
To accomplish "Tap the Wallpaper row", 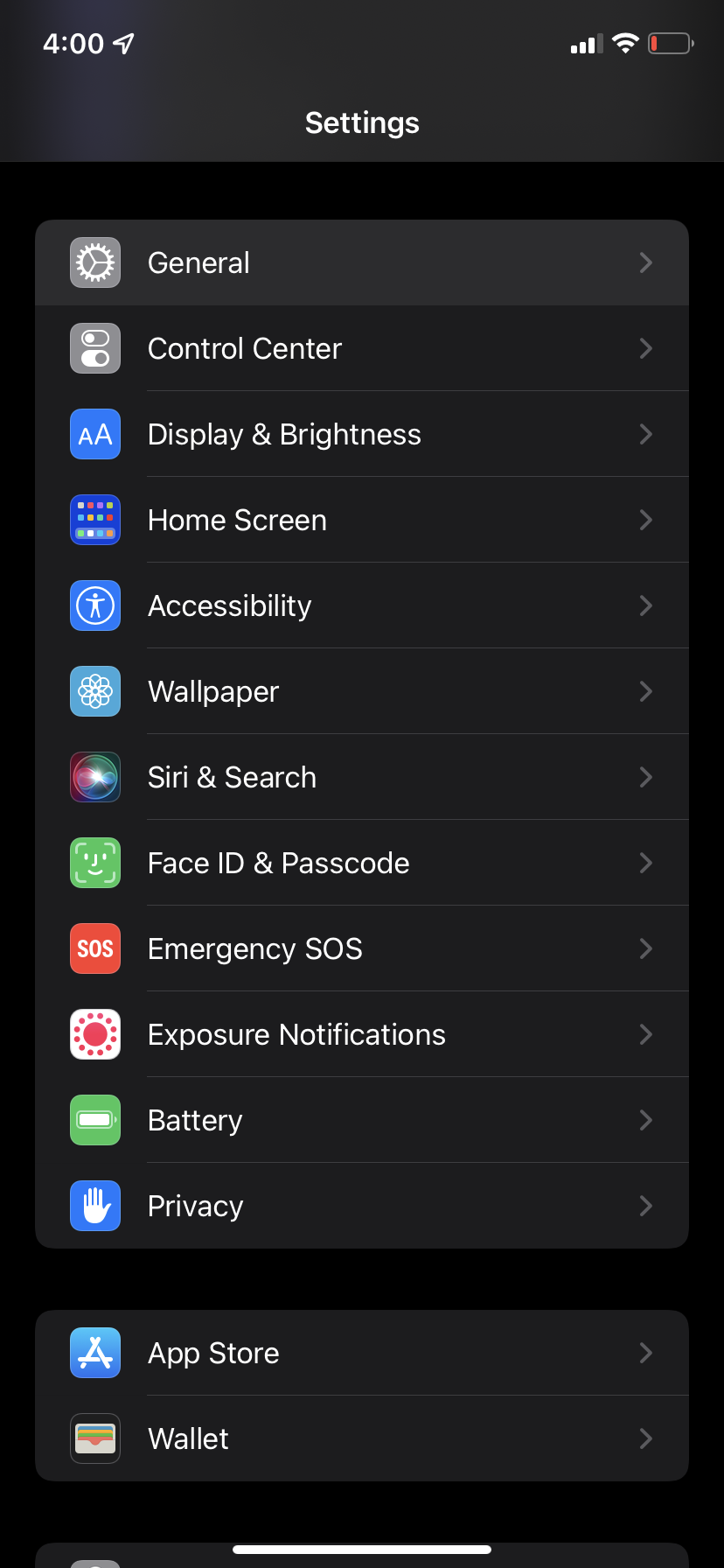I will [362, 691].
